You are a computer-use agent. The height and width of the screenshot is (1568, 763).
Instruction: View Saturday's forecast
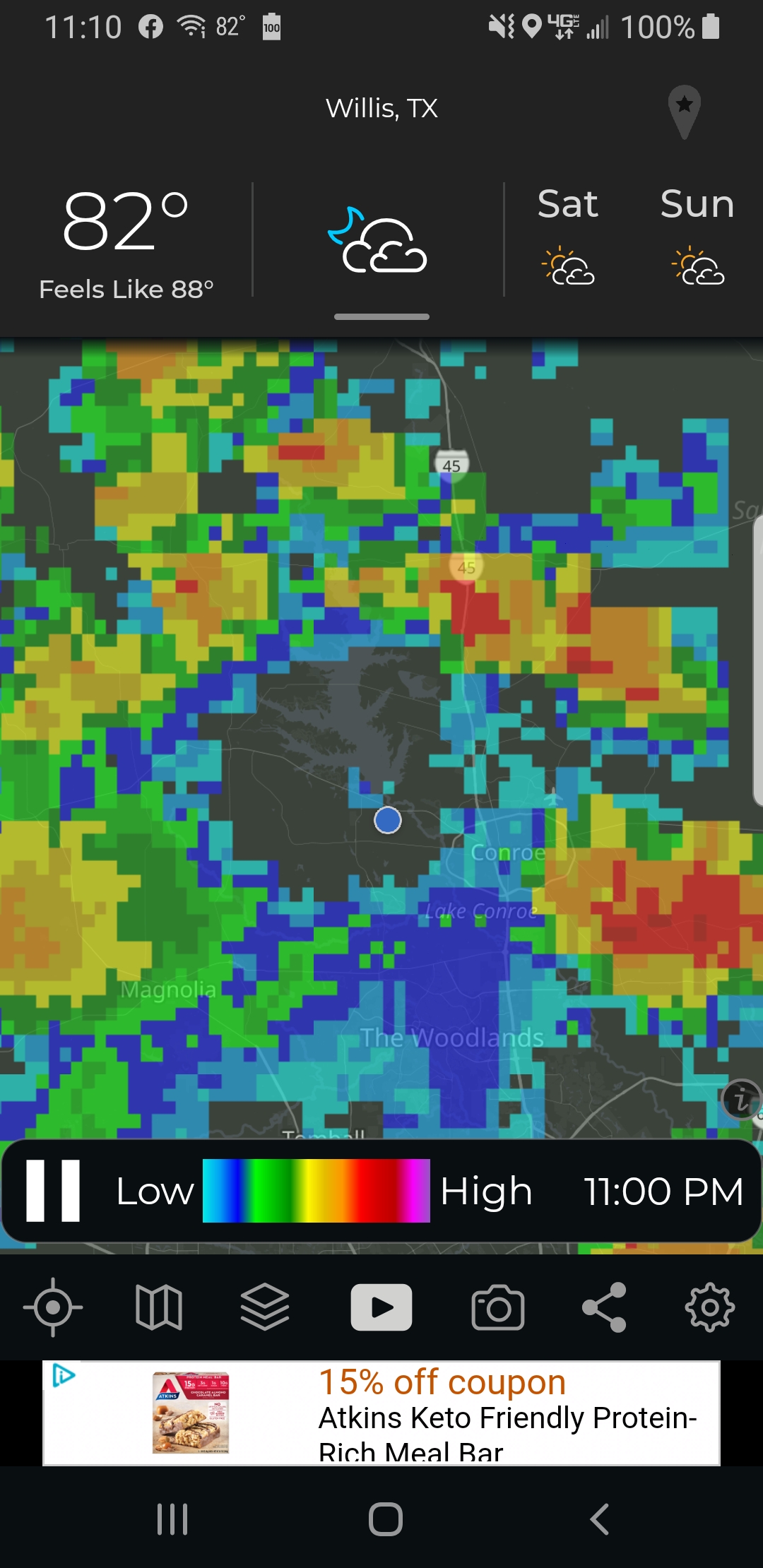pyautogui.click(x=568, y=237)
